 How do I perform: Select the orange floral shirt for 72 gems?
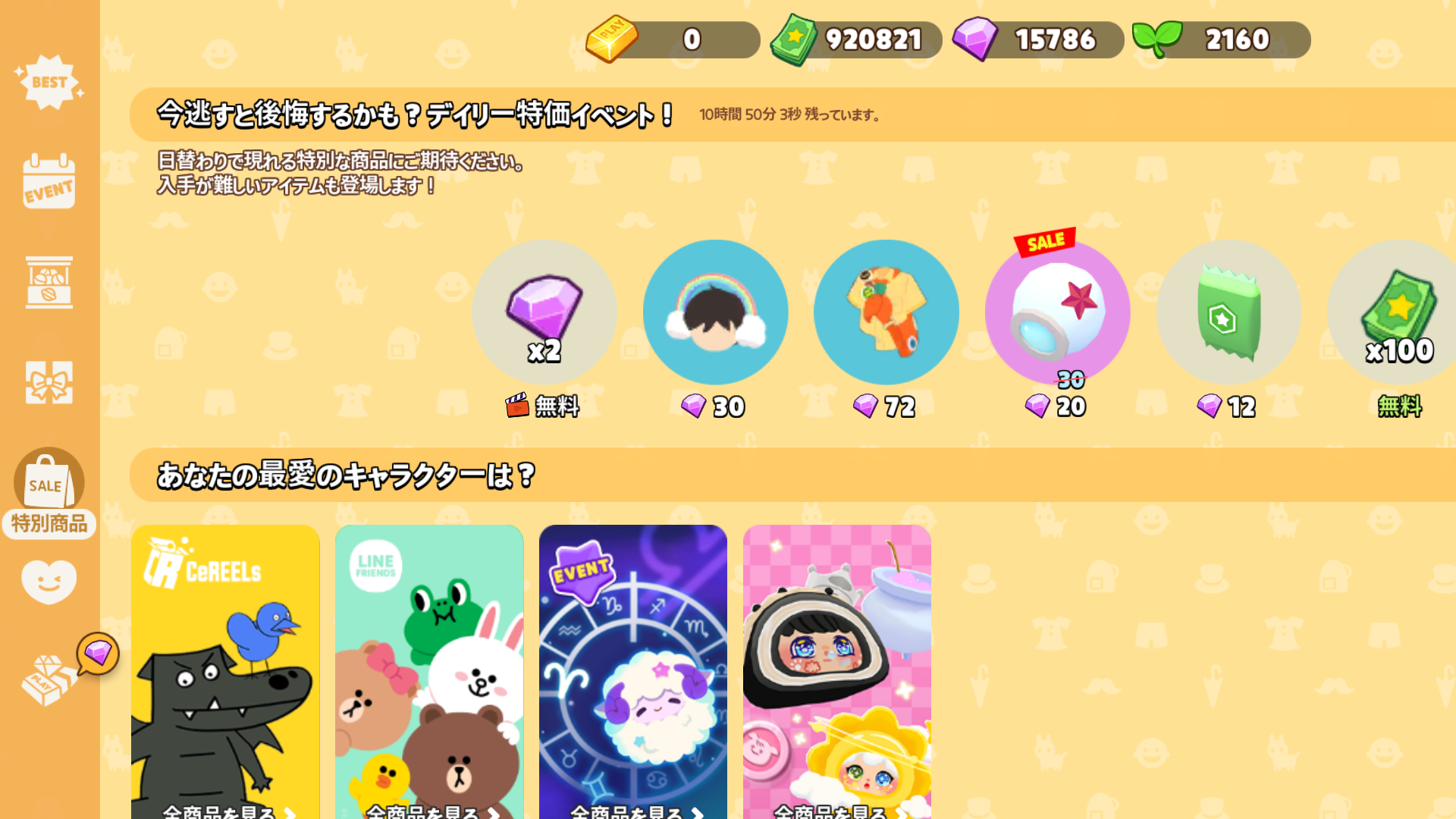[886, 312]
